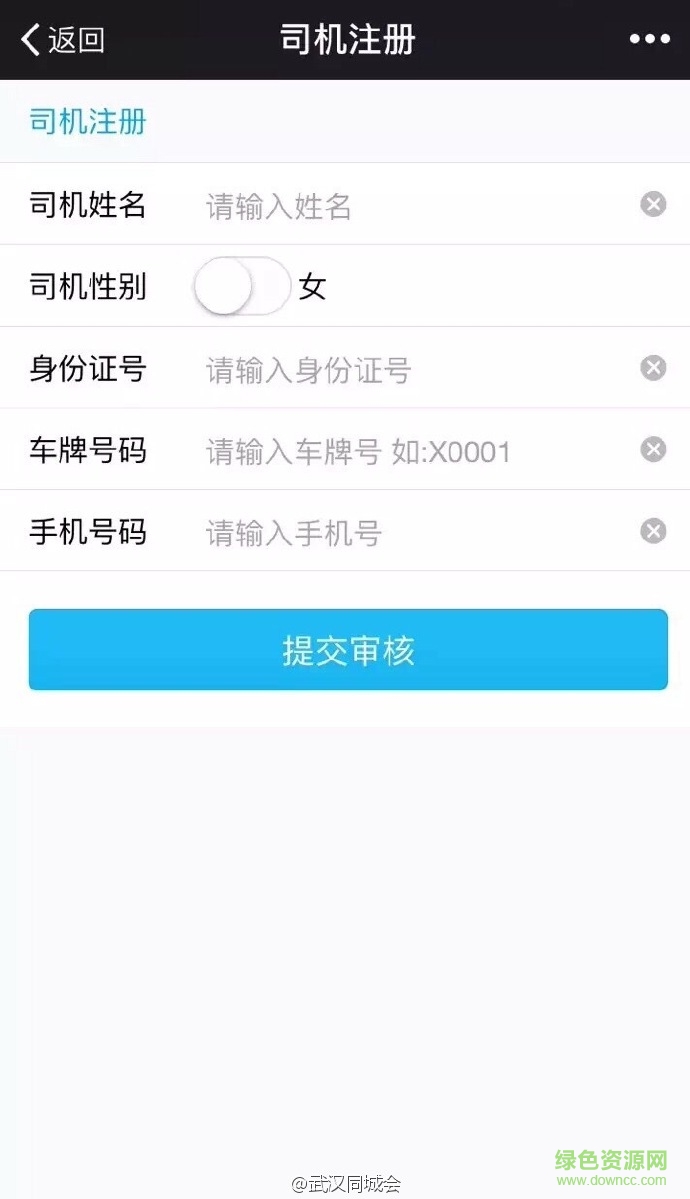
Task: Clear the 手机号码 field
Action: pos(653,531)
